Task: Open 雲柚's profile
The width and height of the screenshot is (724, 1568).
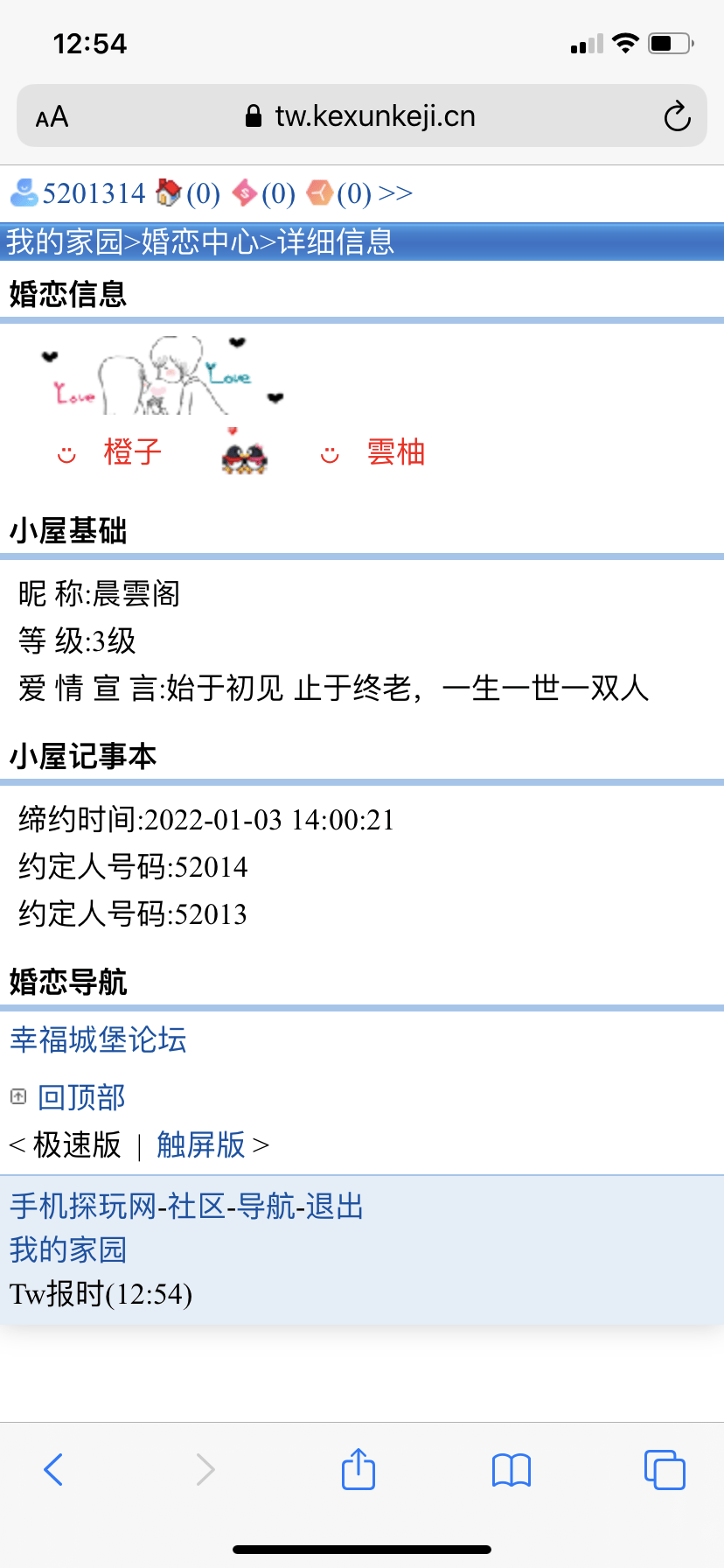Action: [x=395, y=452]
